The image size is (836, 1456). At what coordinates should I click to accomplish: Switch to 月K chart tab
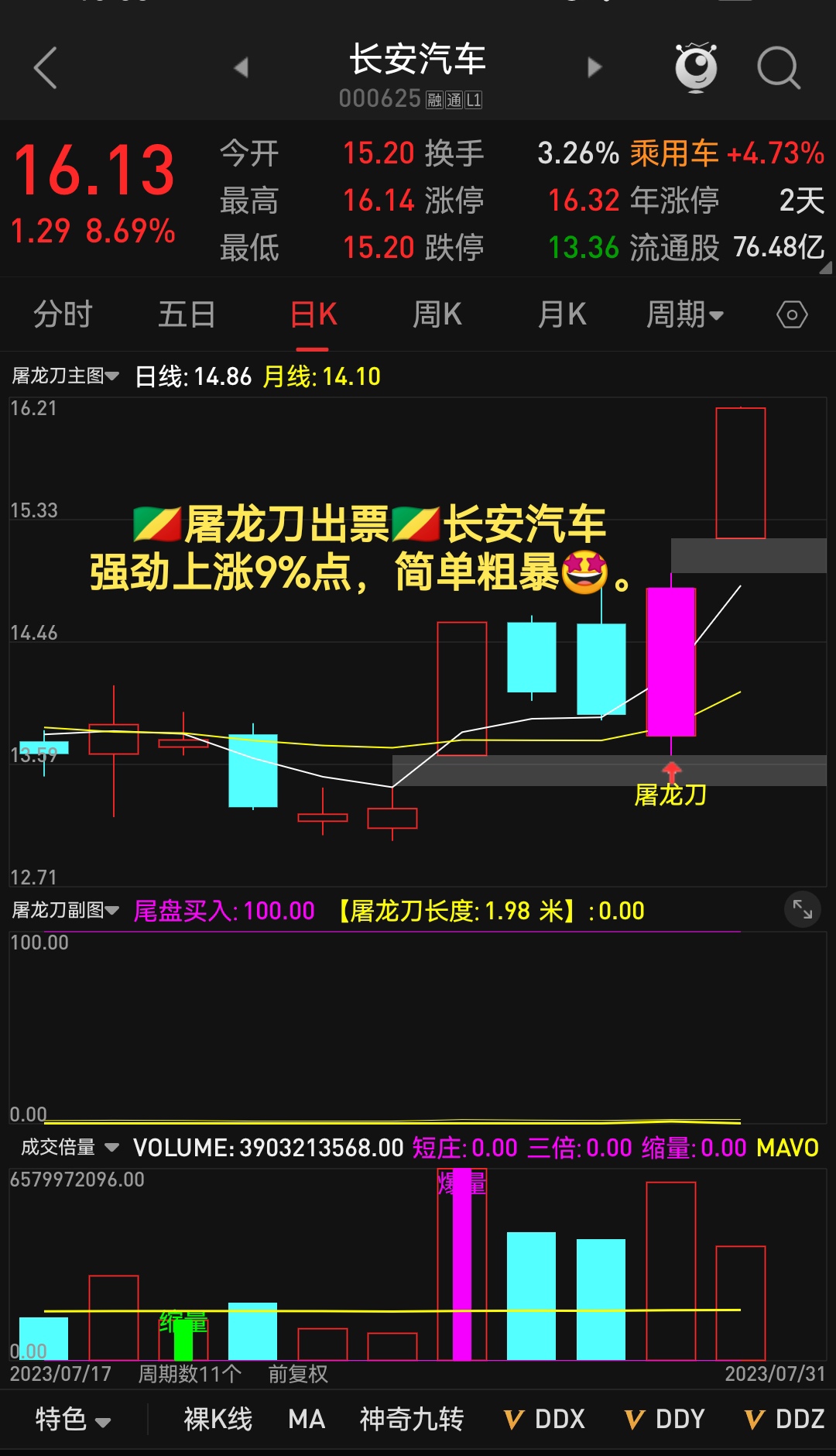coord(563,315)
